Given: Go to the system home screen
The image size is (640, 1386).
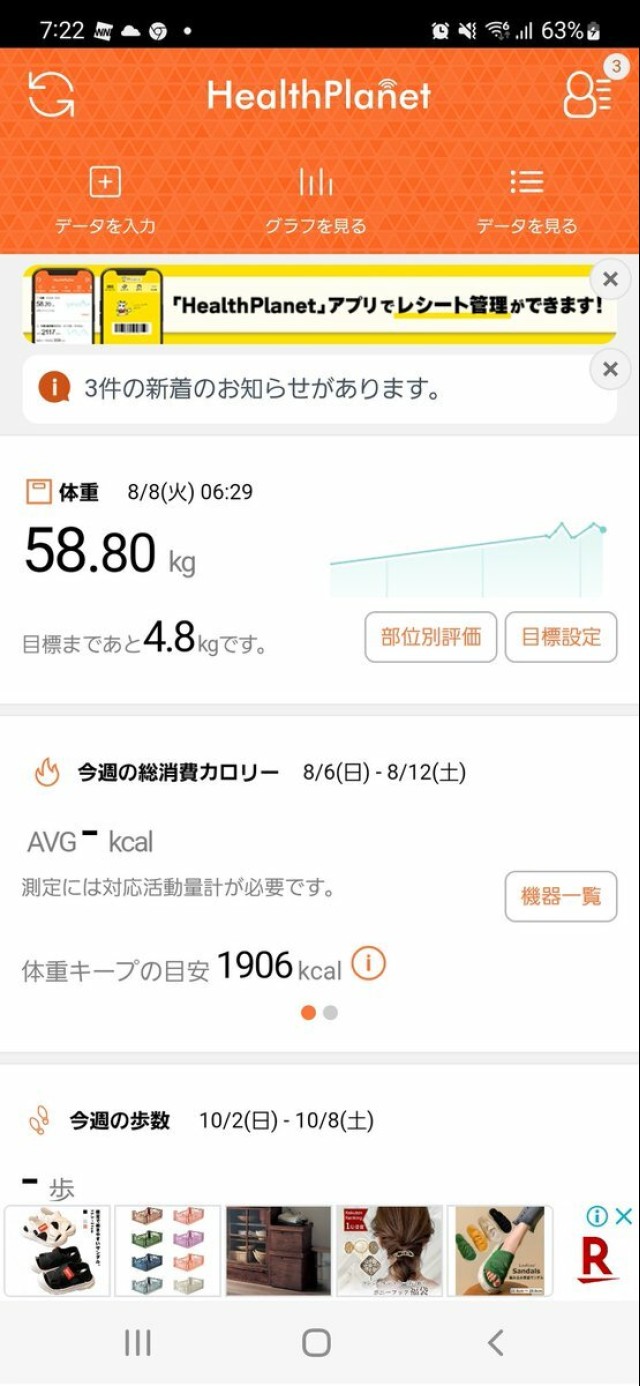Looking at the screenshot, I should [316, 1342].
